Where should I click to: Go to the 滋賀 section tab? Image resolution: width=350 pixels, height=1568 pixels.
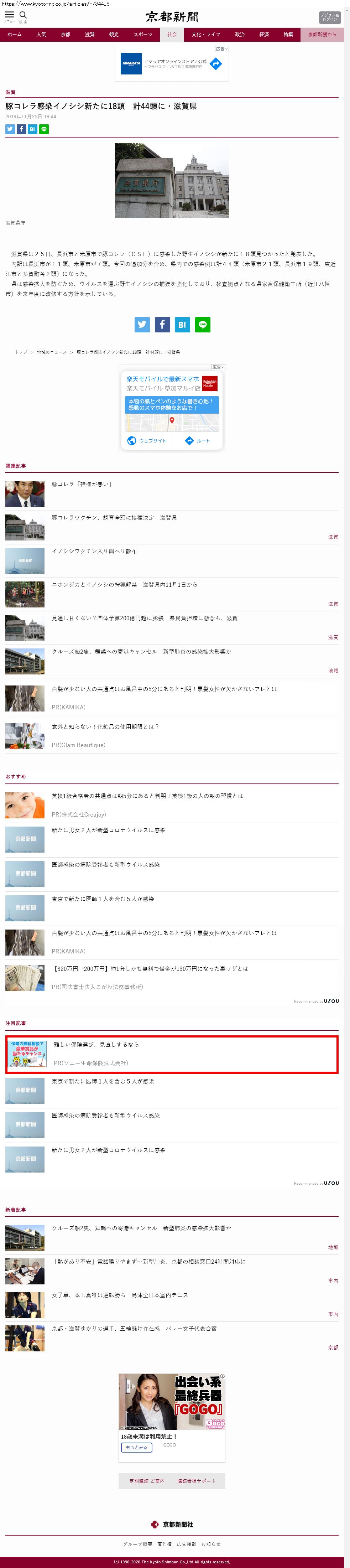(89, 35)
